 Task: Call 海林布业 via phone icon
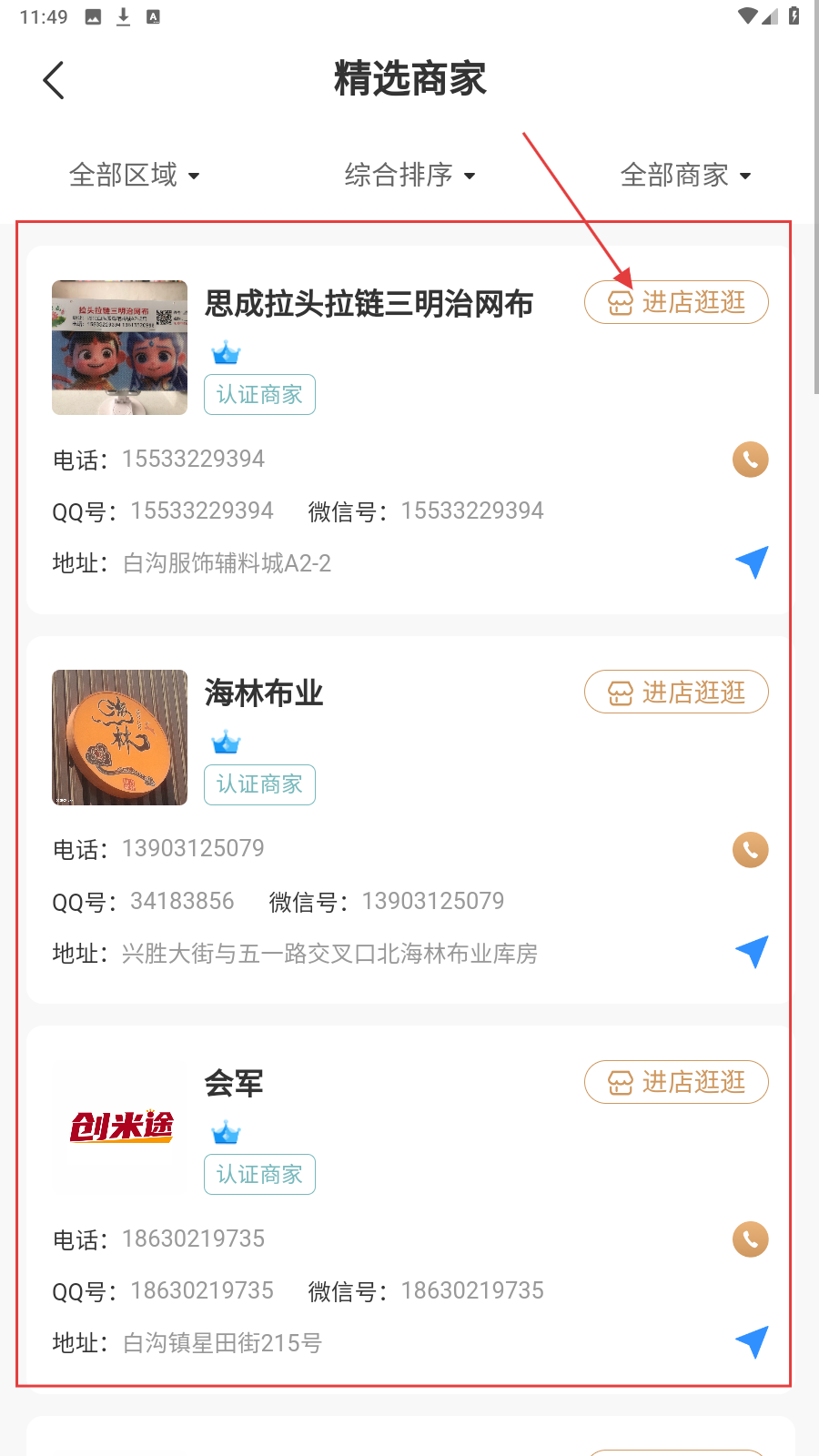[751, 850]
